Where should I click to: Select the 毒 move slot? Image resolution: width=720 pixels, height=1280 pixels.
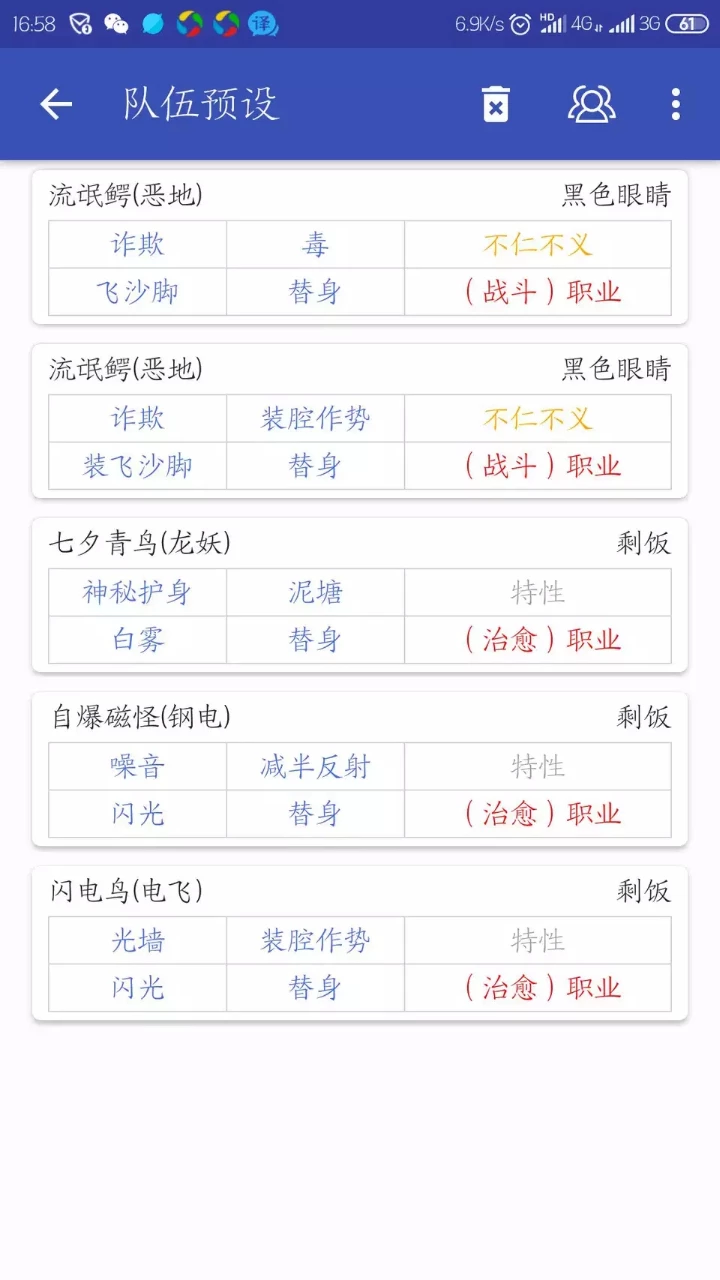point(315,245)
